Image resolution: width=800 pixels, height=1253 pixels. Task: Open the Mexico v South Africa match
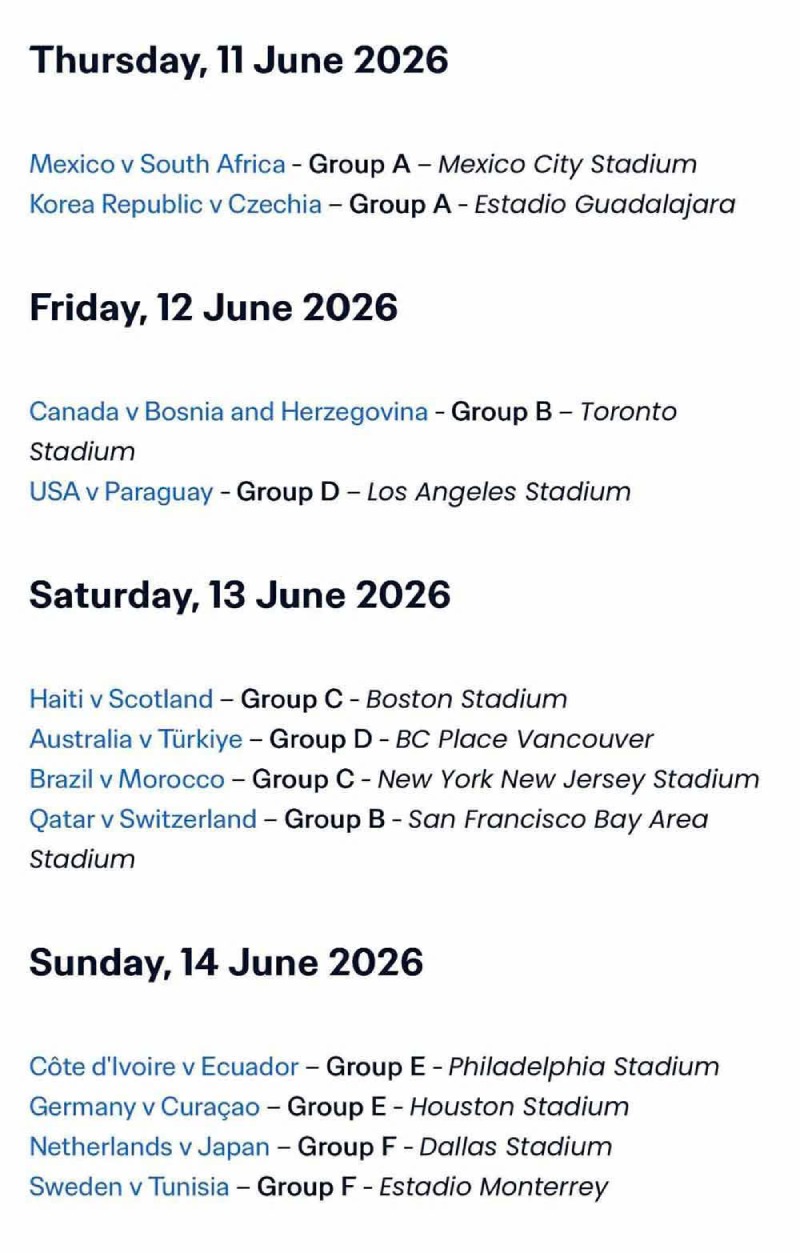(x=157, y=164)
